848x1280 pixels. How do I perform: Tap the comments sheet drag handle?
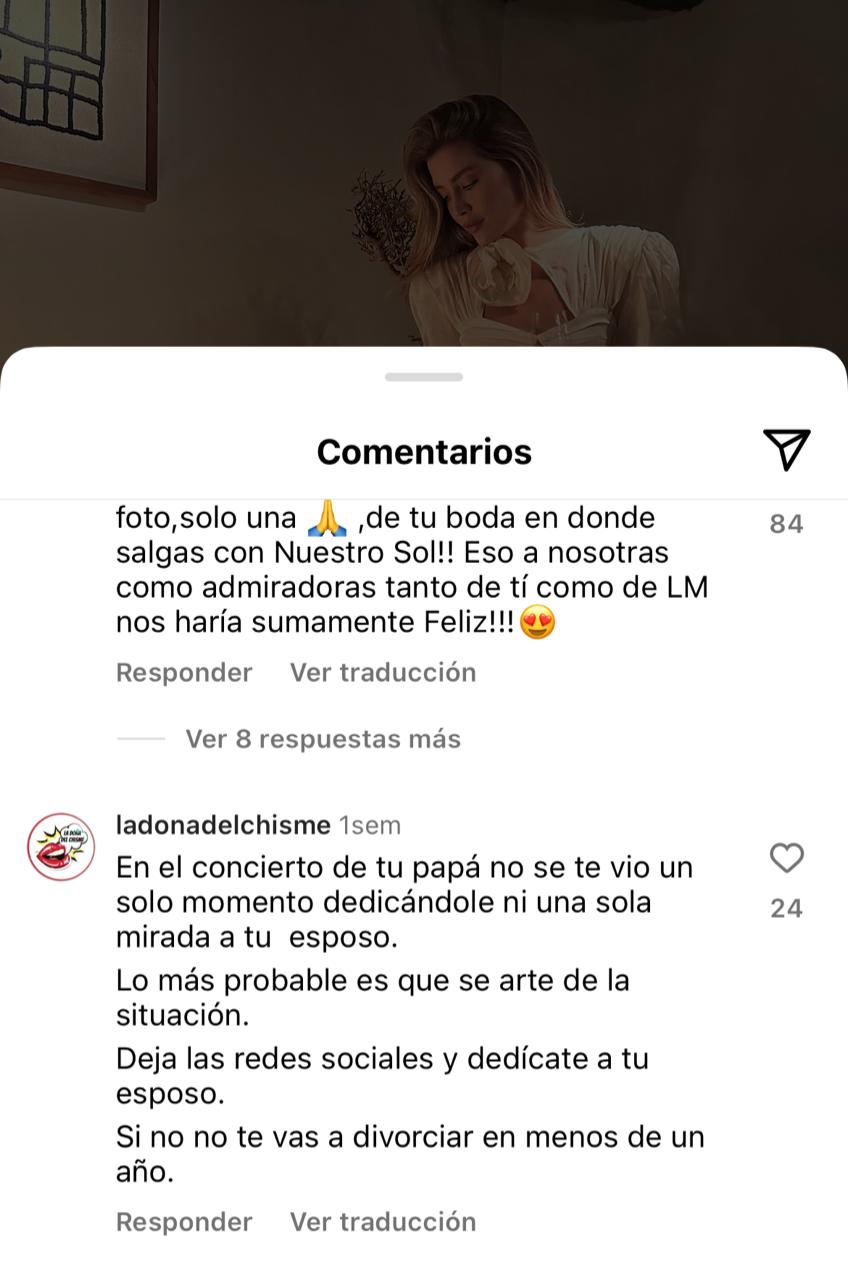[424, 377]
